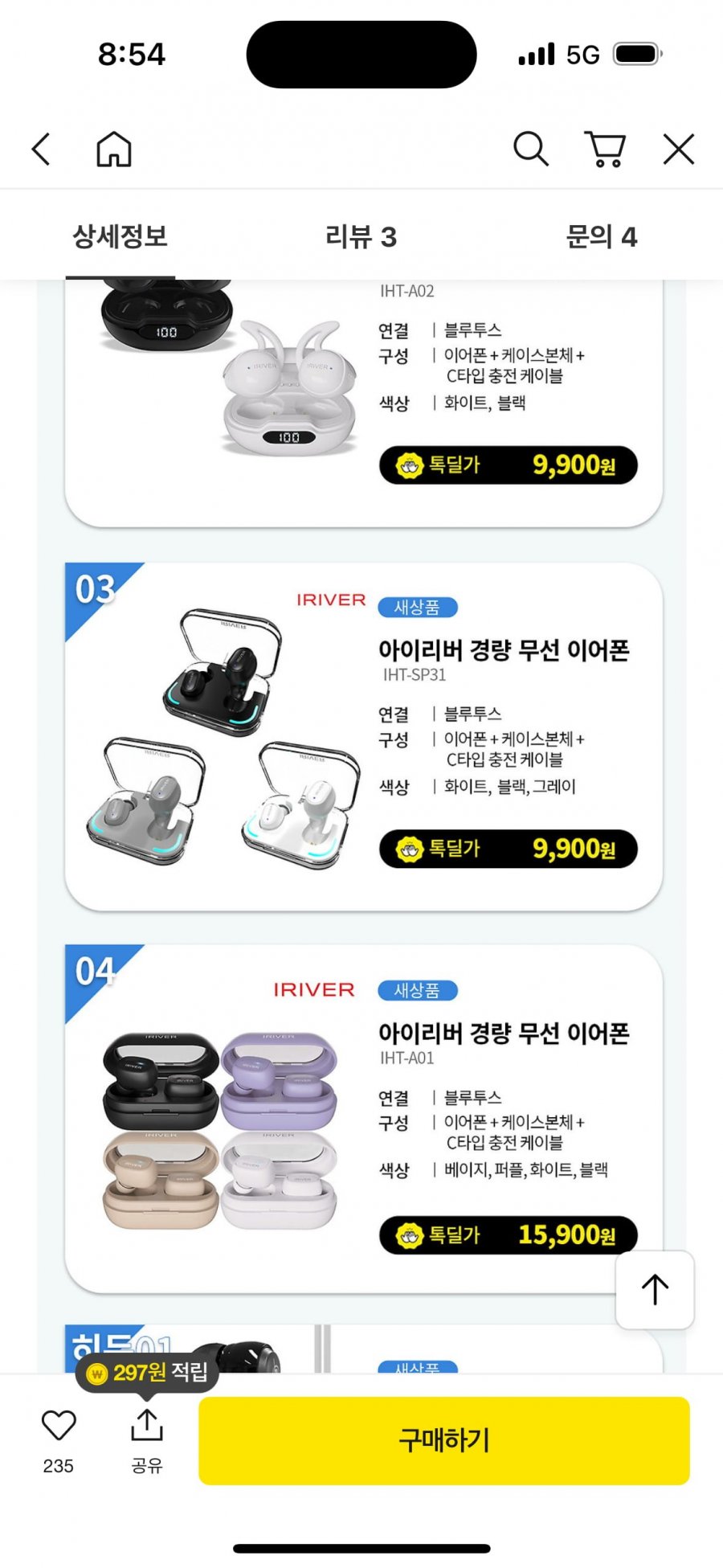Switch to the 문의 4 tab
723x1568 pixels.
601,236
